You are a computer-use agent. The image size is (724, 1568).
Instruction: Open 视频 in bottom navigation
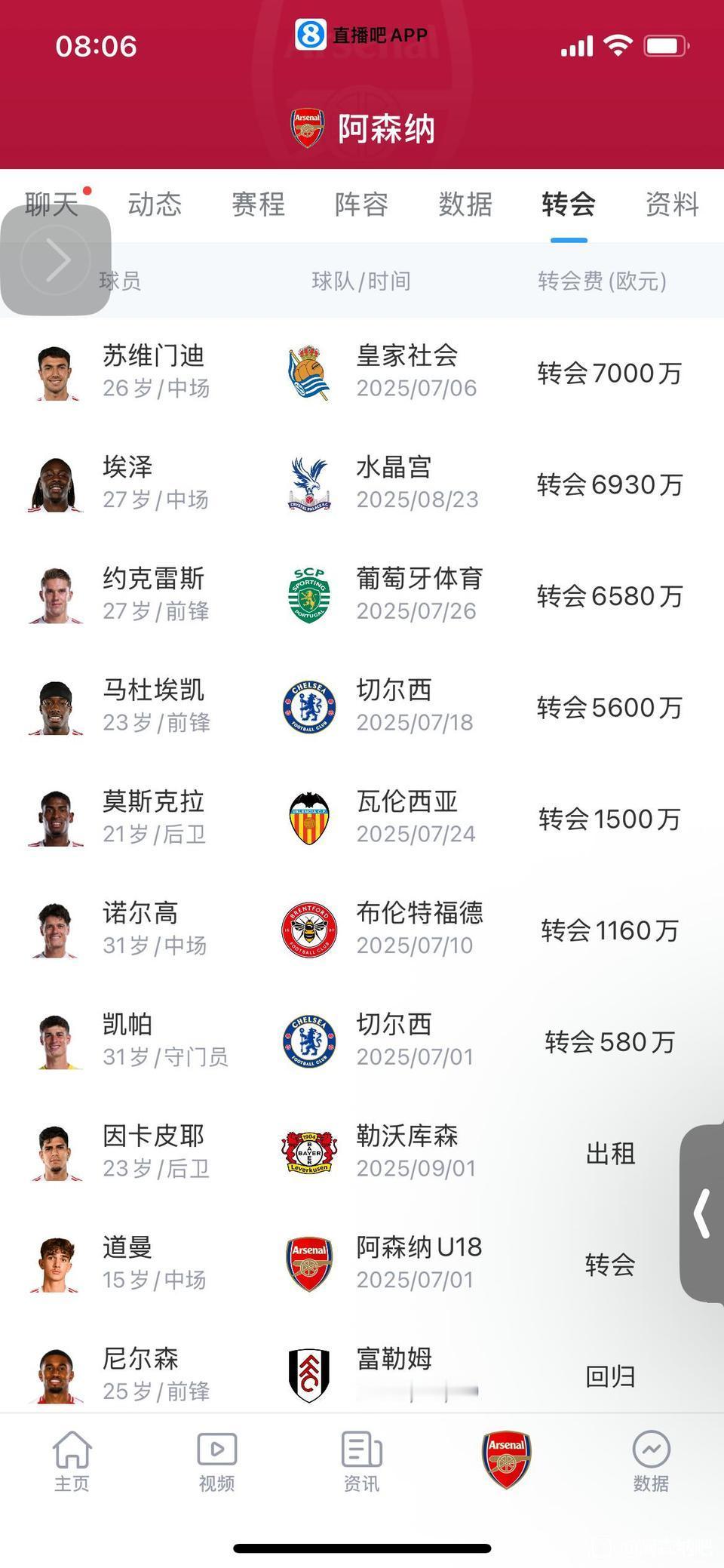tap(216, 1462)
